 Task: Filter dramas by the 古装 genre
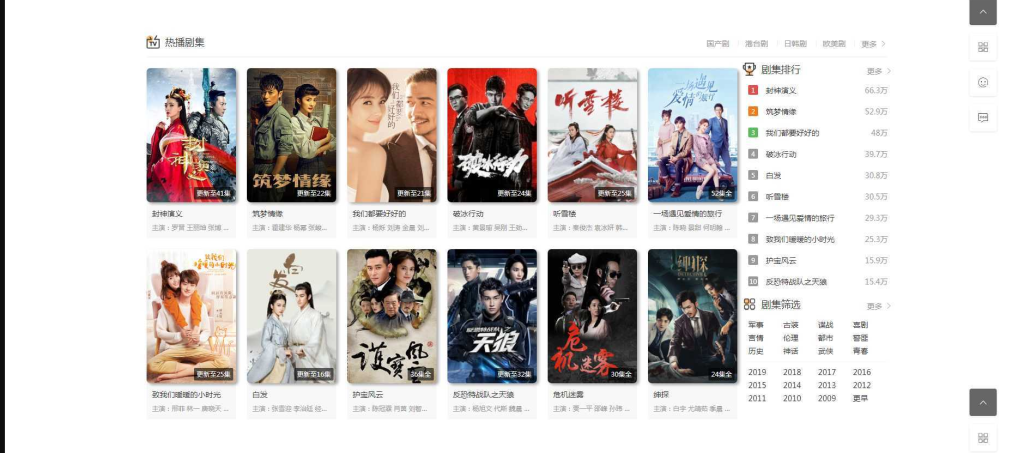pyautogui.click(x=791, y=325)
